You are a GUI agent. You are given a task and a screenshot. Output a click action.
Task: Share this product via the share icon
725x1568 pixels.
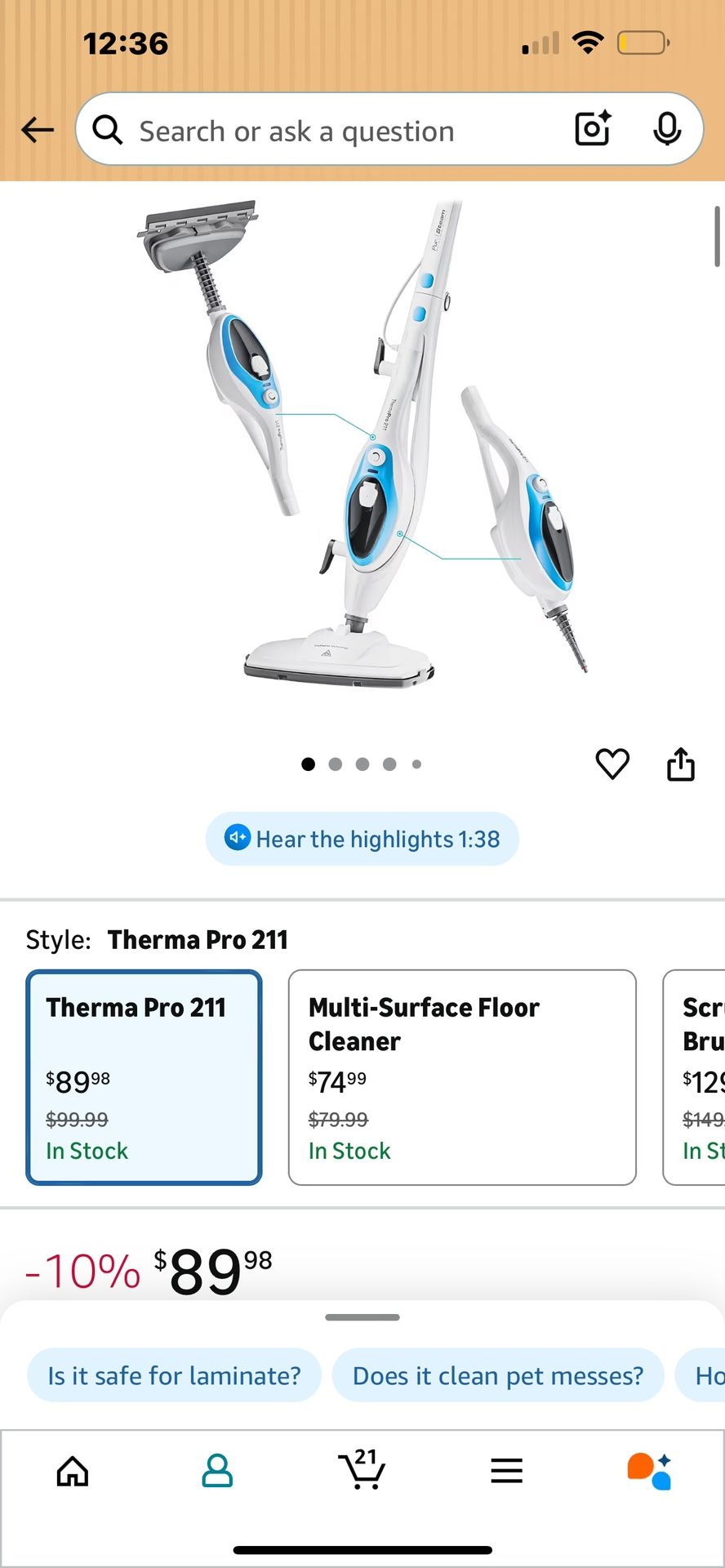pyautogui.click(x=680, y=764)
